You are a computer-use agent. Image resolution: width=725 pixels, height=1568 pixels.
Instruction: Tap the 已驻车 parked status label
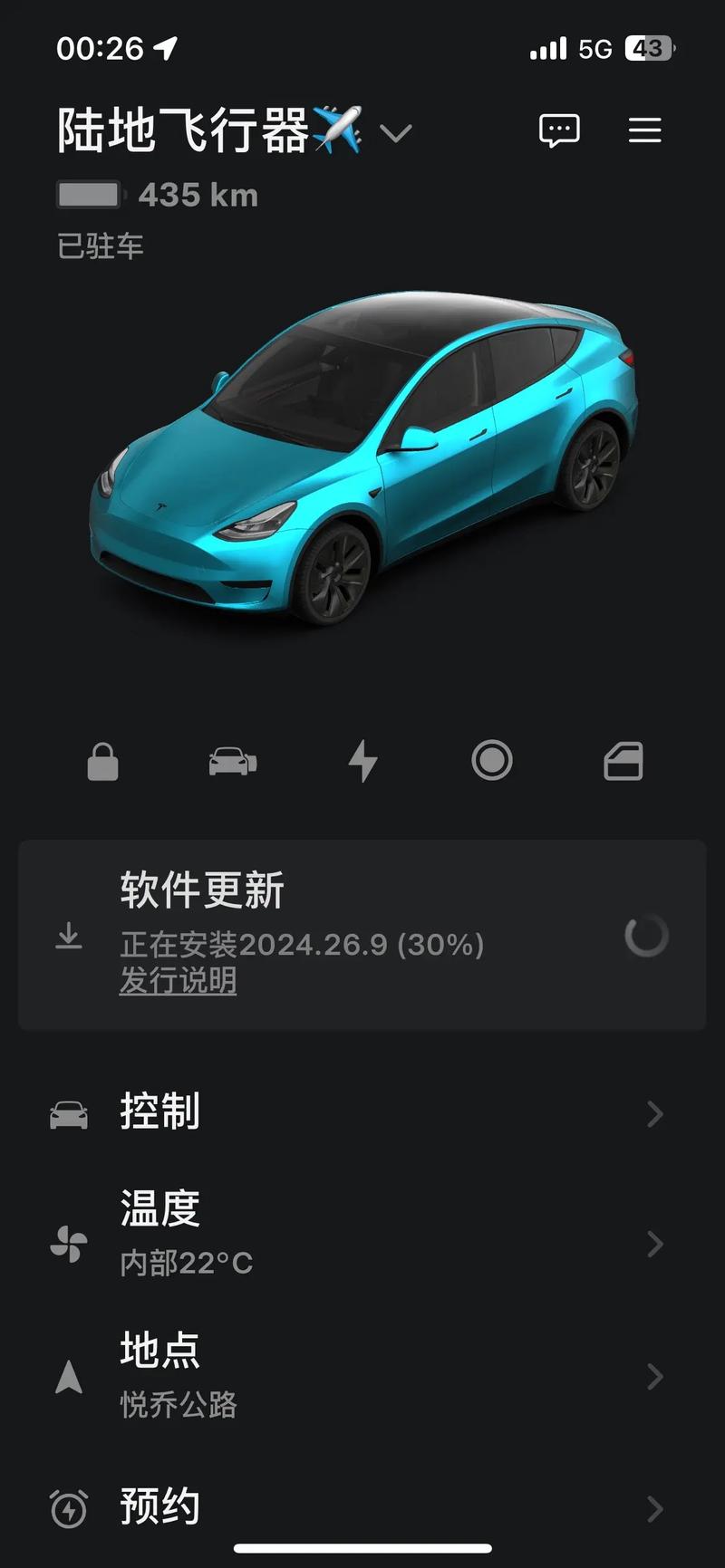(98, 245)
